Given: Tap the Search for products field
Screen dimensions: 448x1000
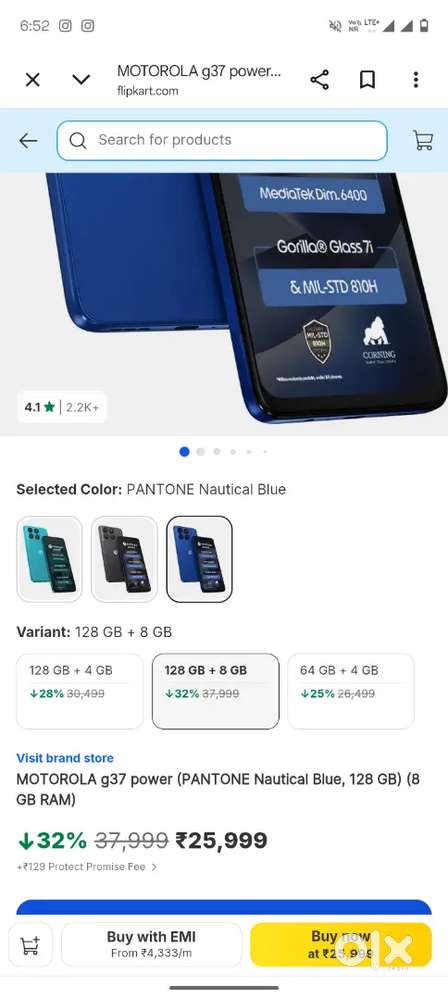Looking at the screenshot, I should point(222,140).
